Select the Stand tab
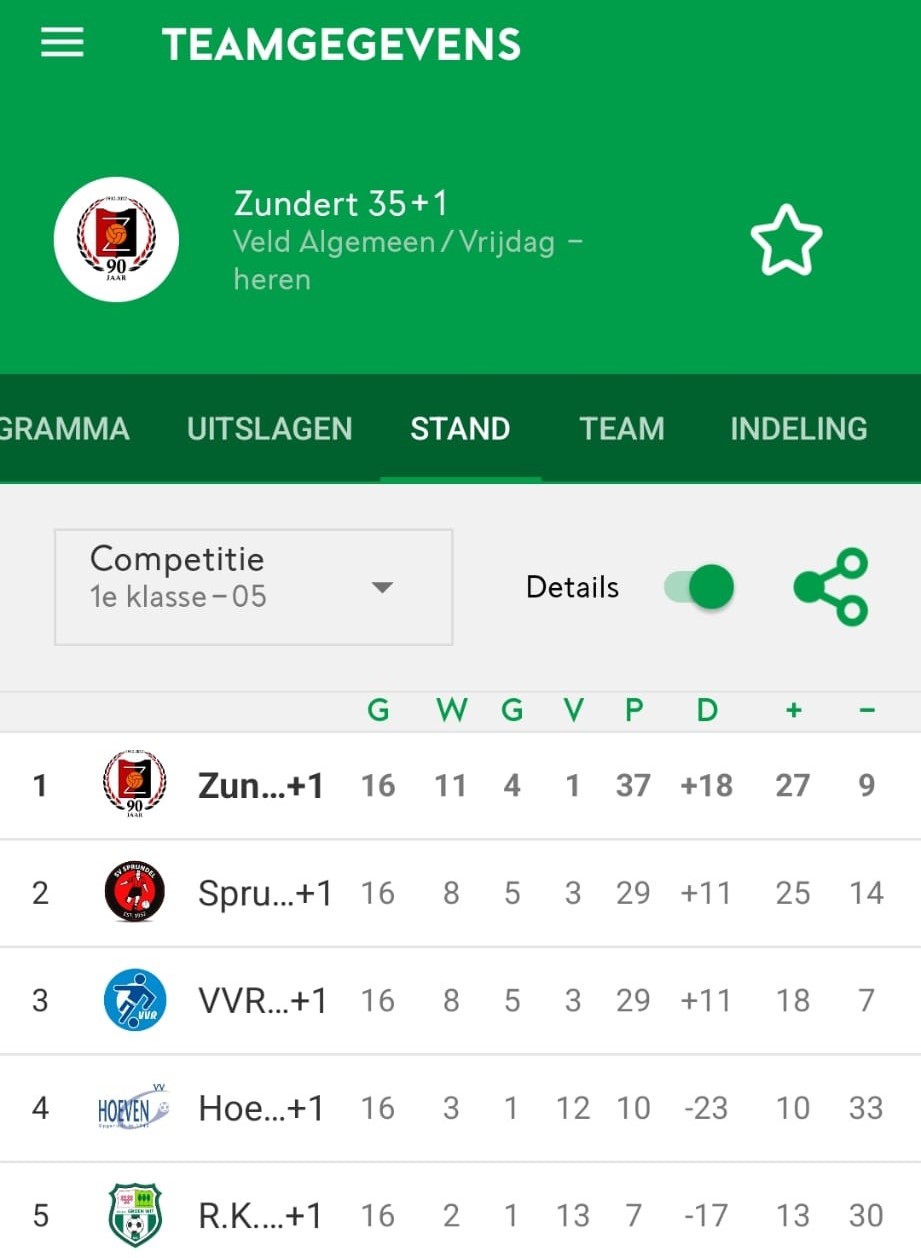 pos(460,429)
